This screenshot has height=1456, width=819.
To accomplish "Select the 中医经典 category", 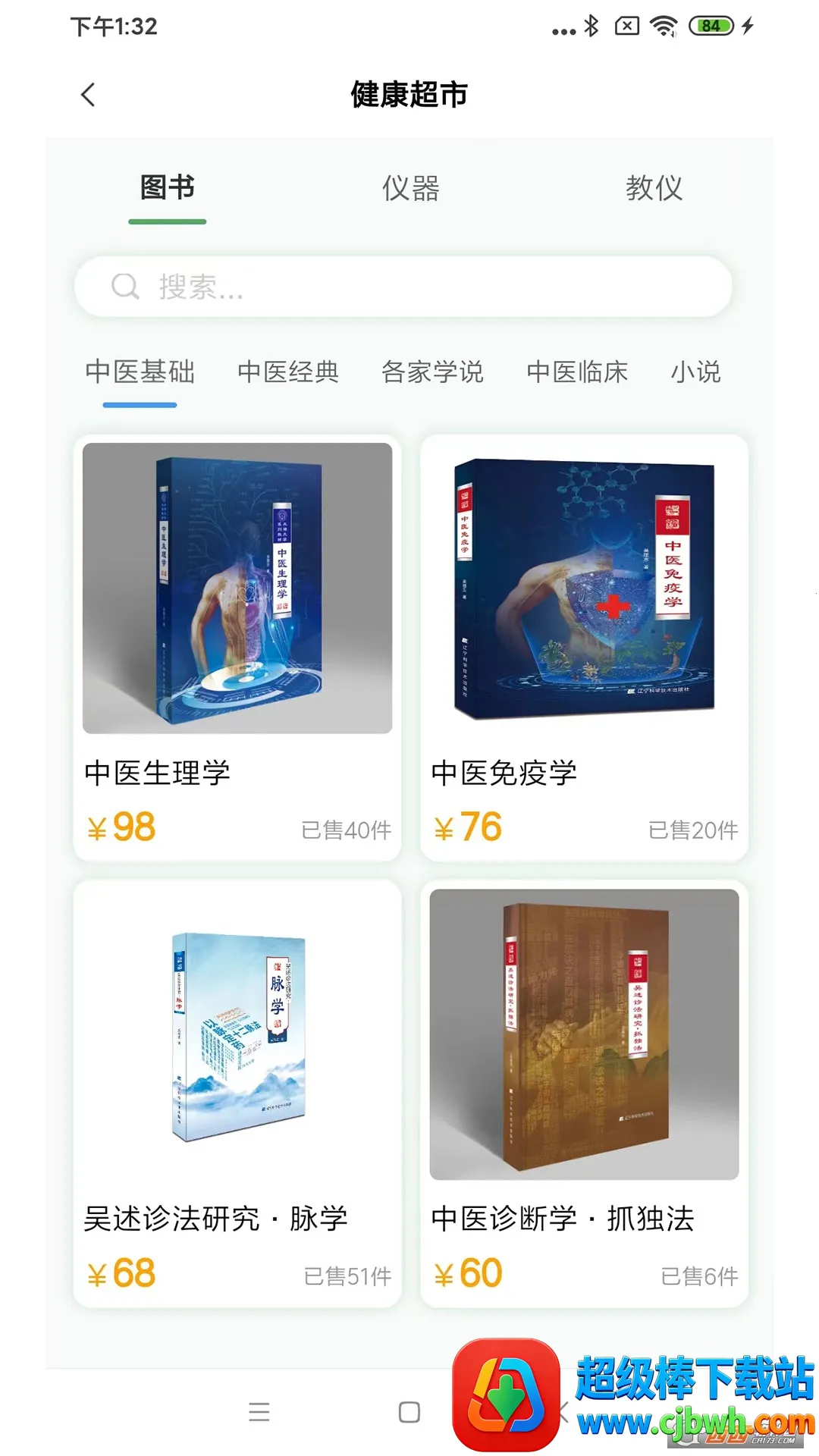I will [288, 372].
